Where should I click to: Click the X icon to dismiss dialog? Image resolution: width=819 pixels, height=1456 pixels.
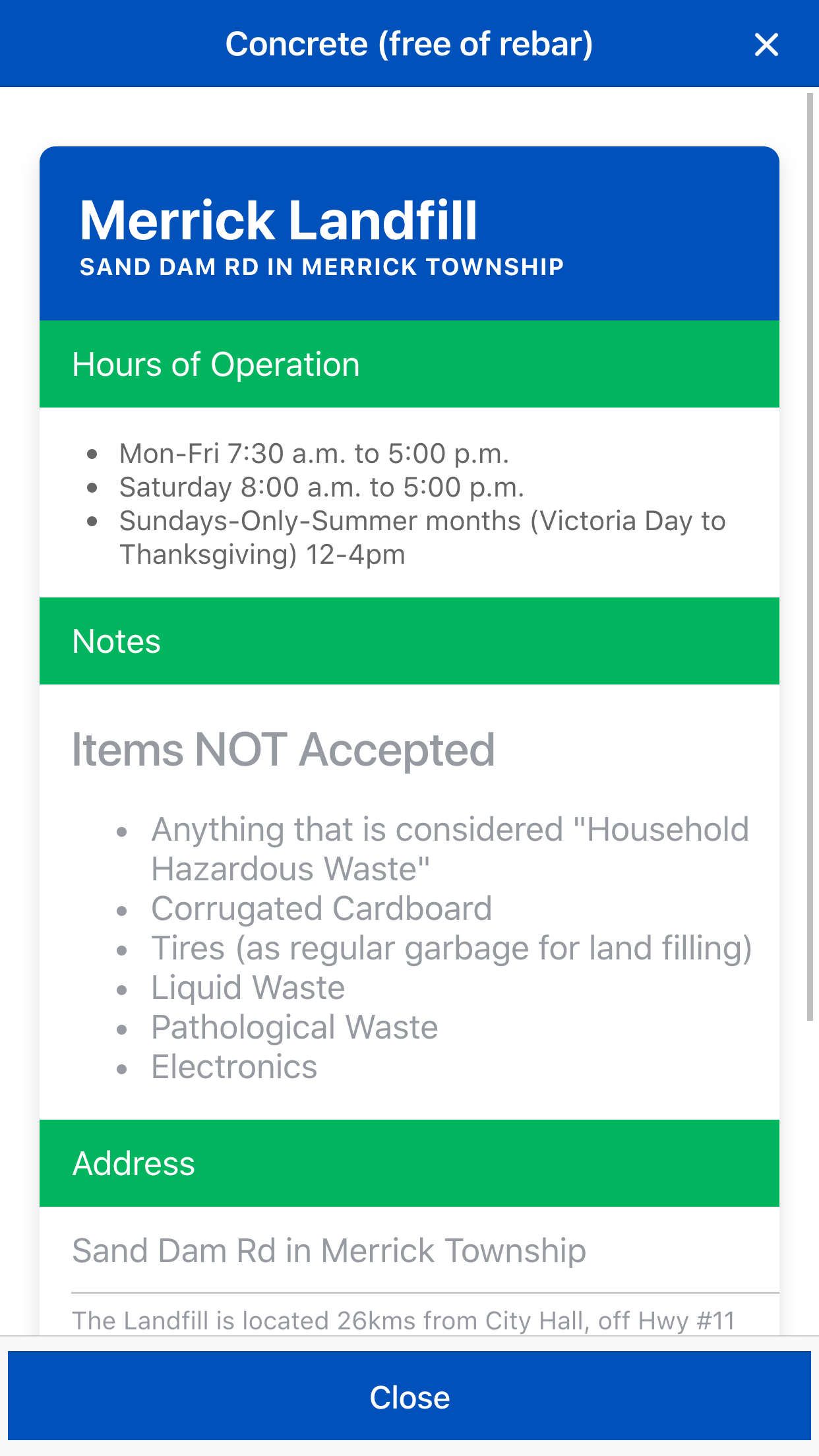tap(766, 44)
